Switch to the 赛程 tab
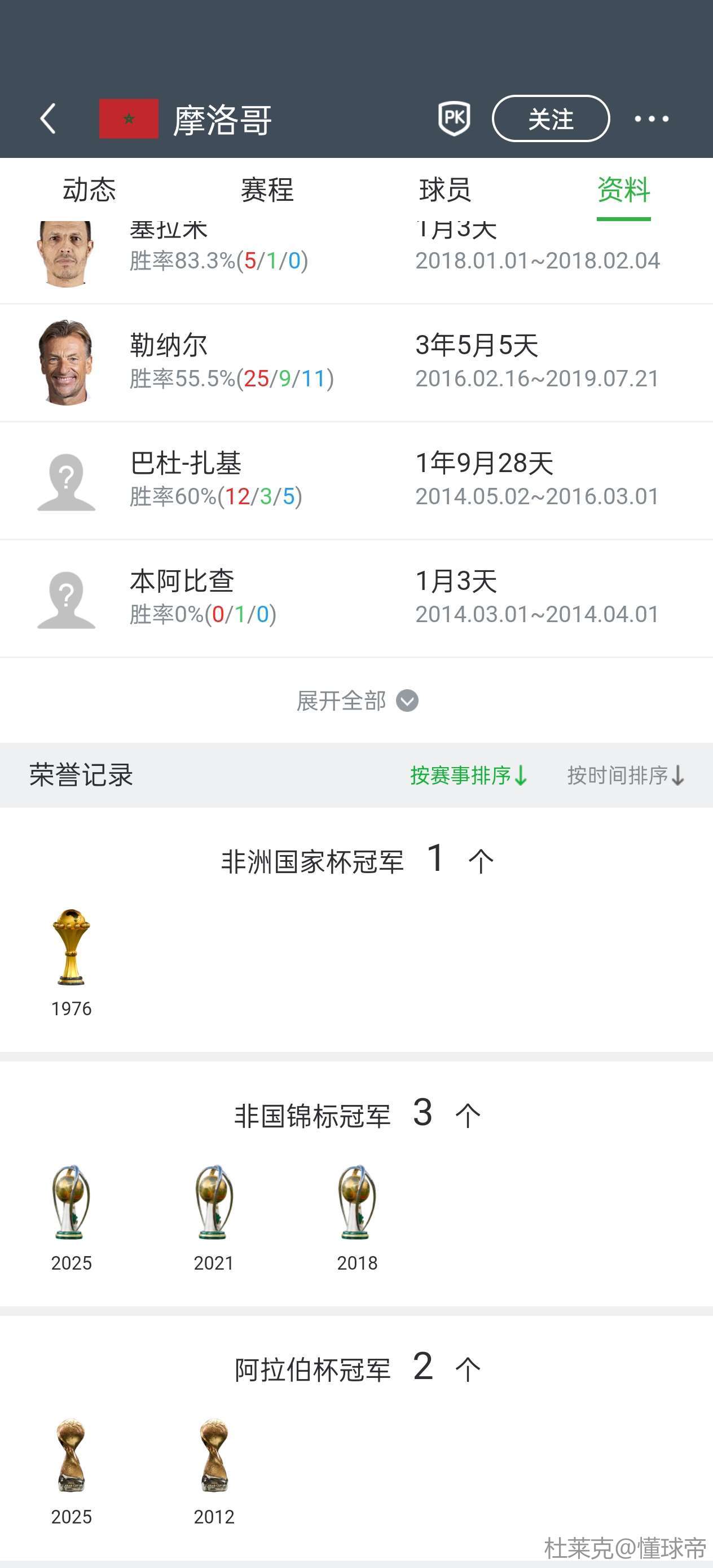 point(267,190)
